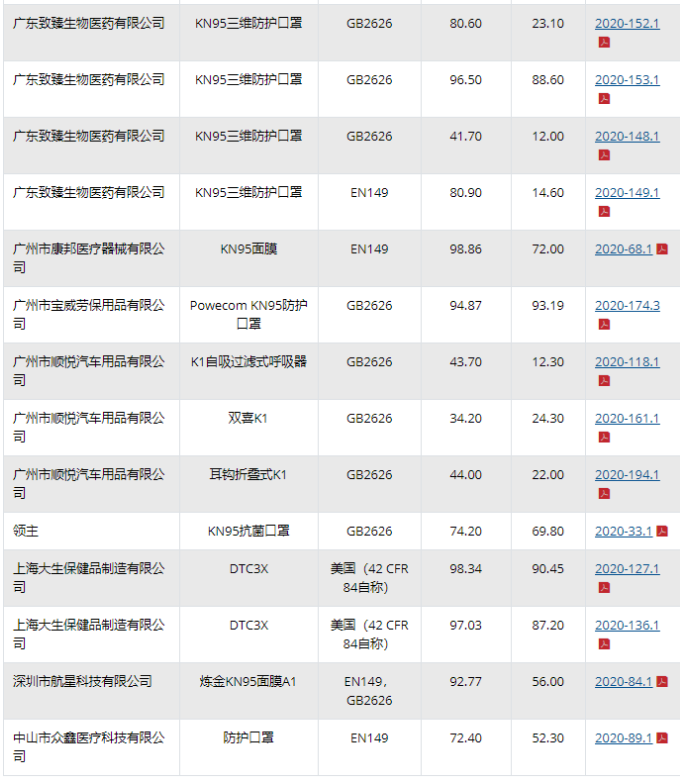The height and width of the screenshot is (780, 692).
Task: Open report link 2020-136.1
Action: [627, 625]
